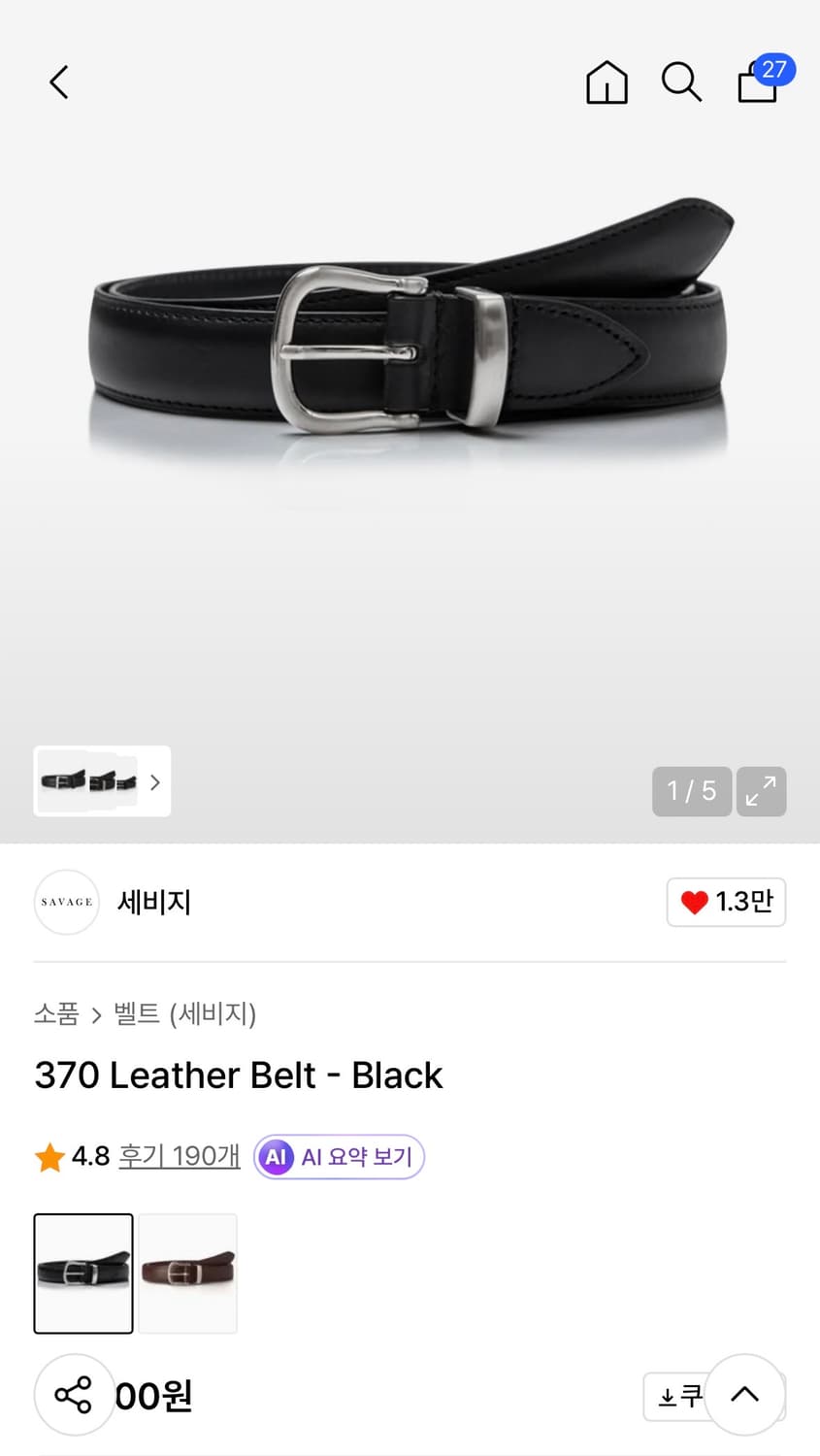Screen dimensions: 820x1456
Task: View the 1 / 5 image counter
Action: click(691, 791)
